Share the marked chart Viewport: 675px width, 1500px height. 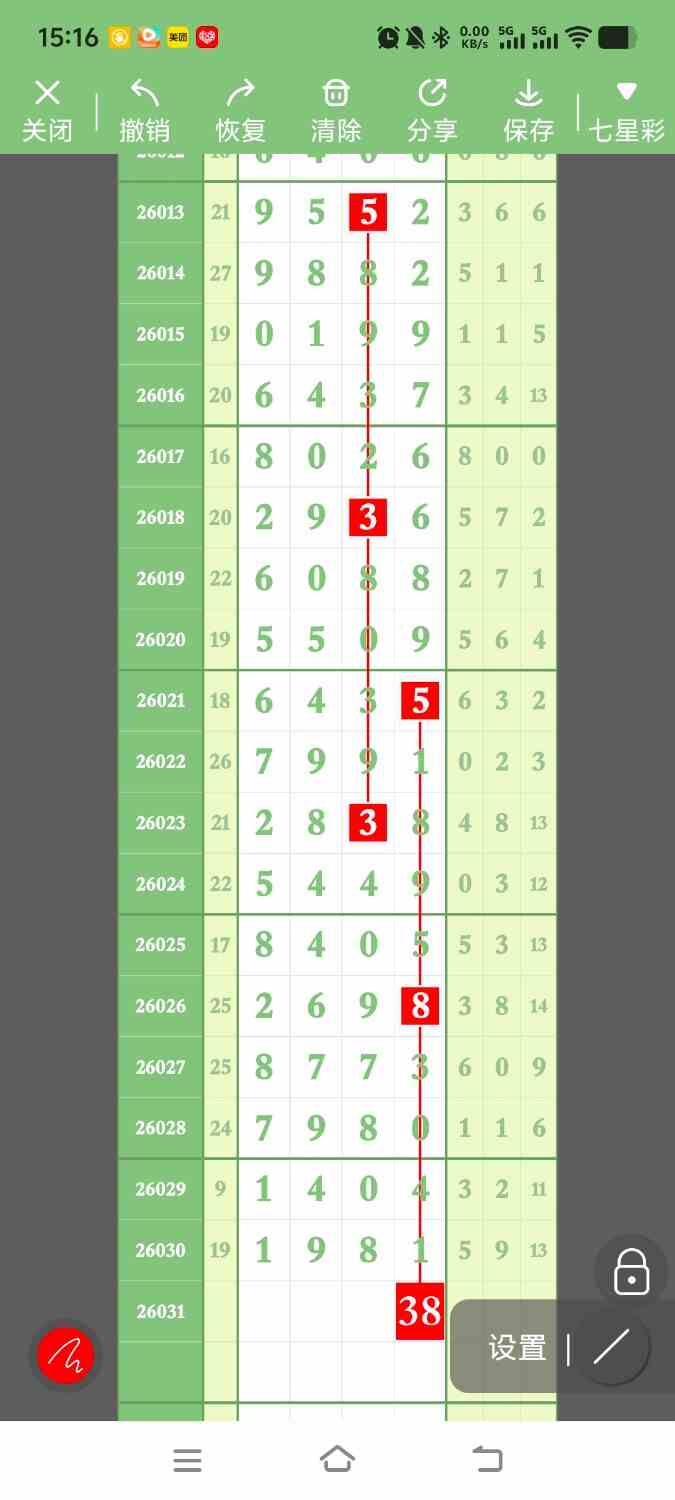432,111
